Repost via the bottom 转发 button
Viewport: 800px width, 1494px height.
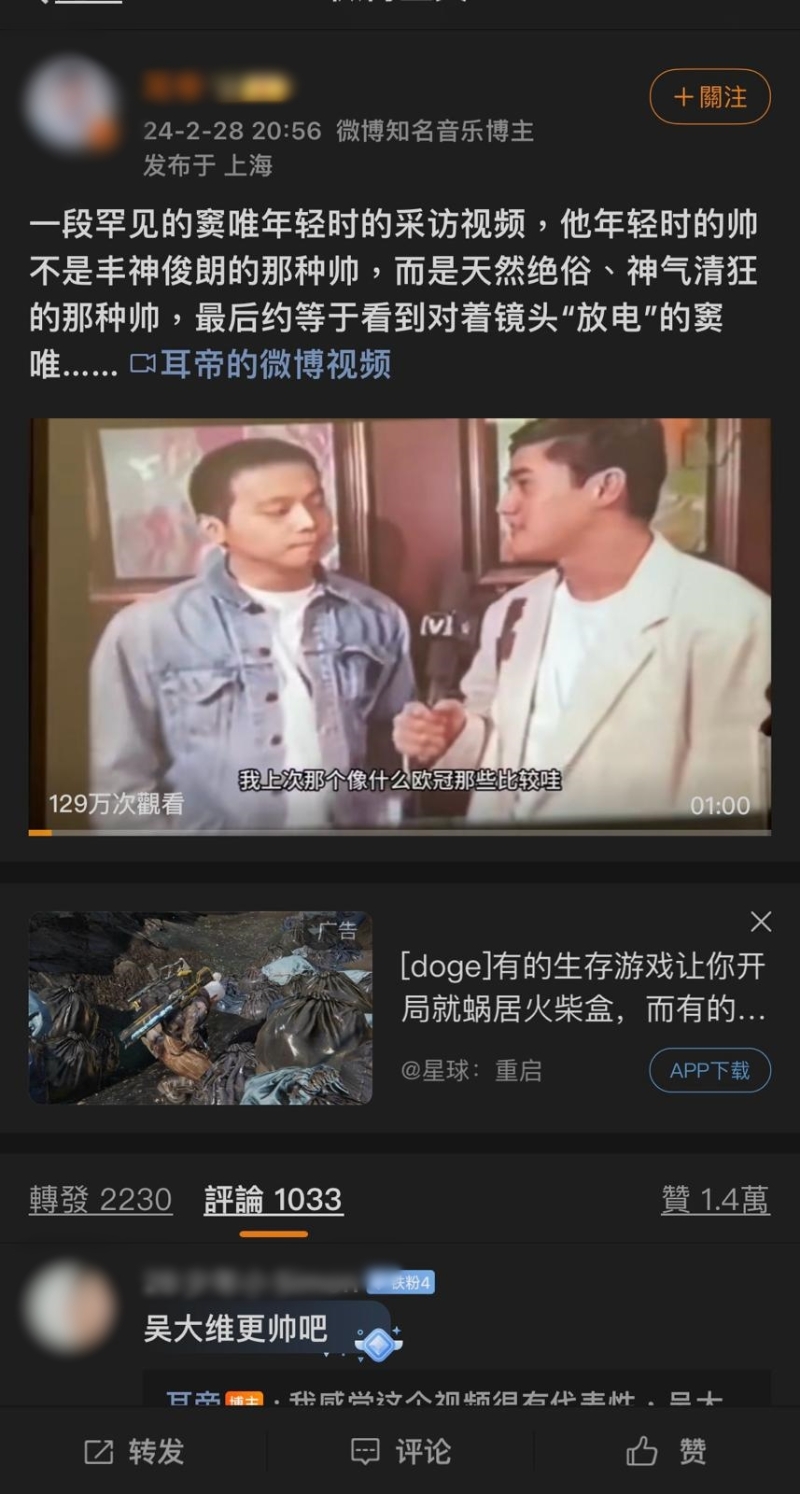134,1451
